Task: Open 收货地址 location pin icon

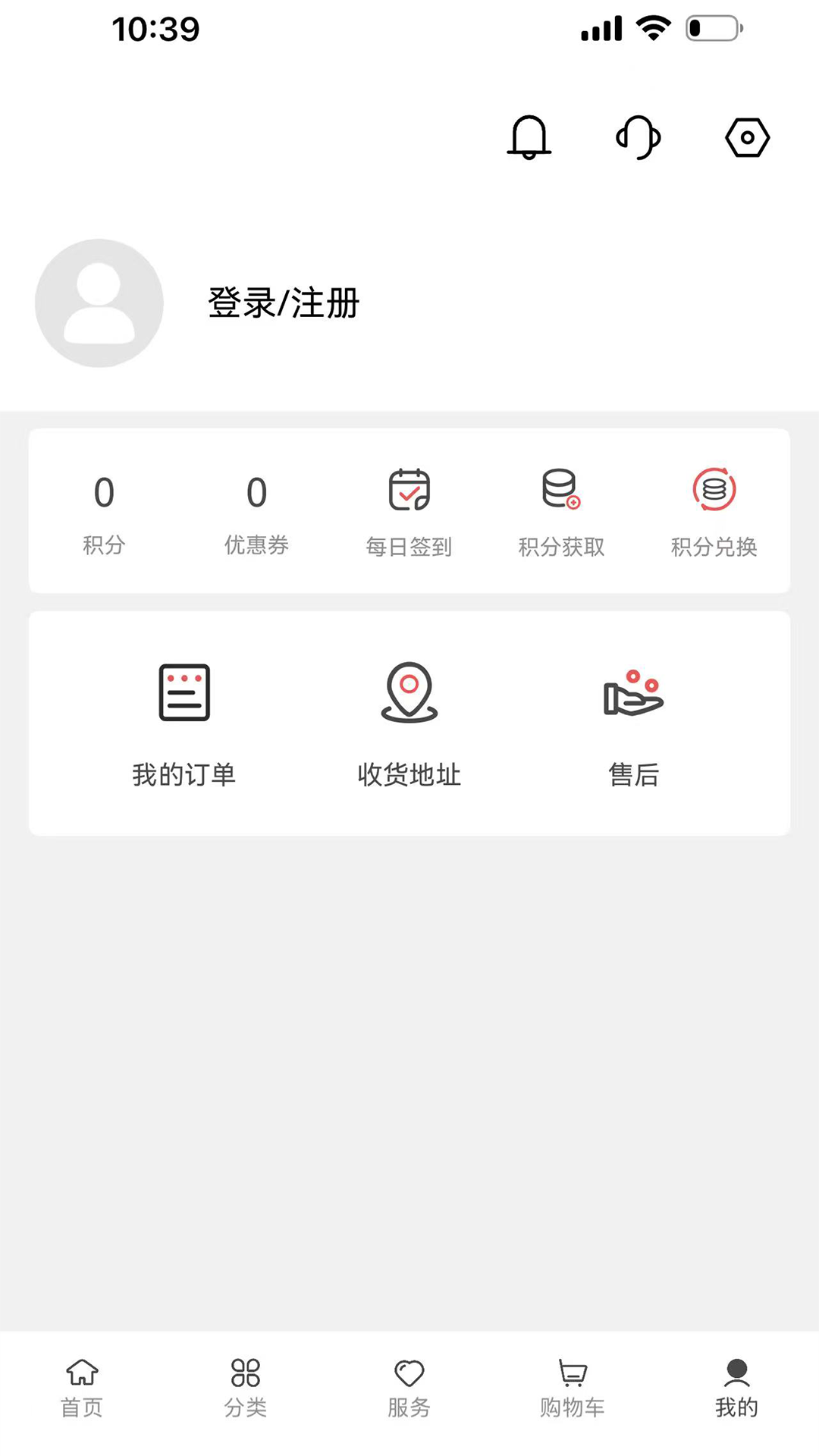Action: pos(409,692)
